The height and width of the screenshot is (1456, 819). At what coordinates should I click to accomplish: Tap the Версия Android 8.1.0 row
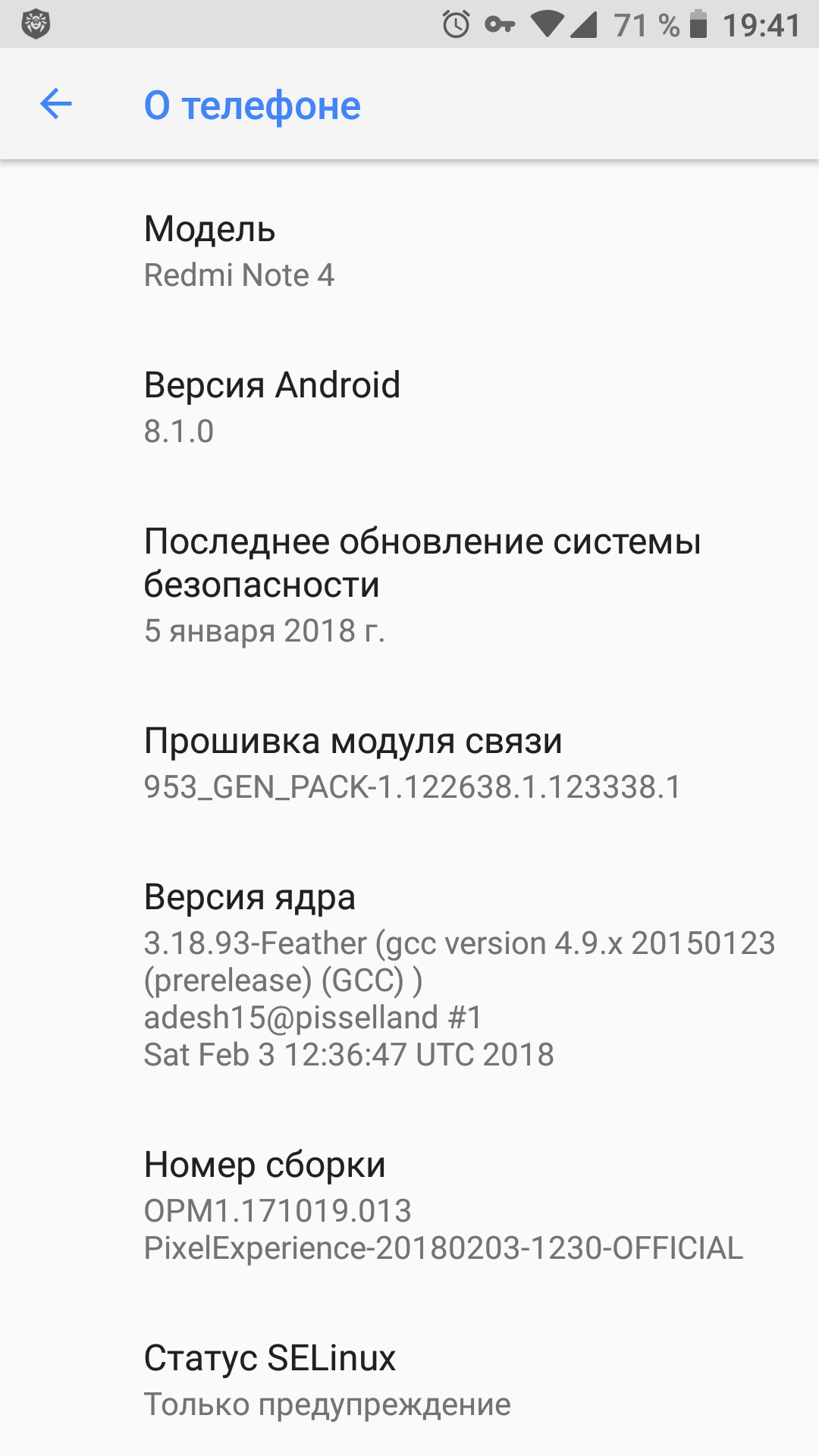pyautogui.click(x=409, y=408)
